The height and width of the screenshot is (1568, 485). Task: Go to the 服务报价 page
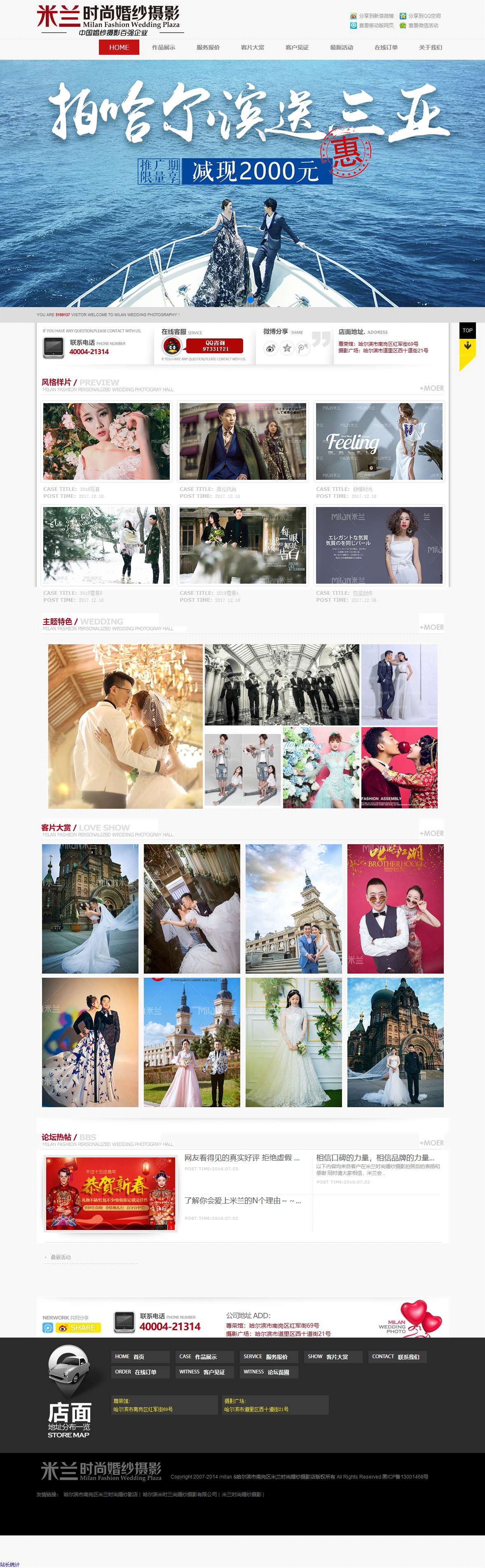point(208,47)
